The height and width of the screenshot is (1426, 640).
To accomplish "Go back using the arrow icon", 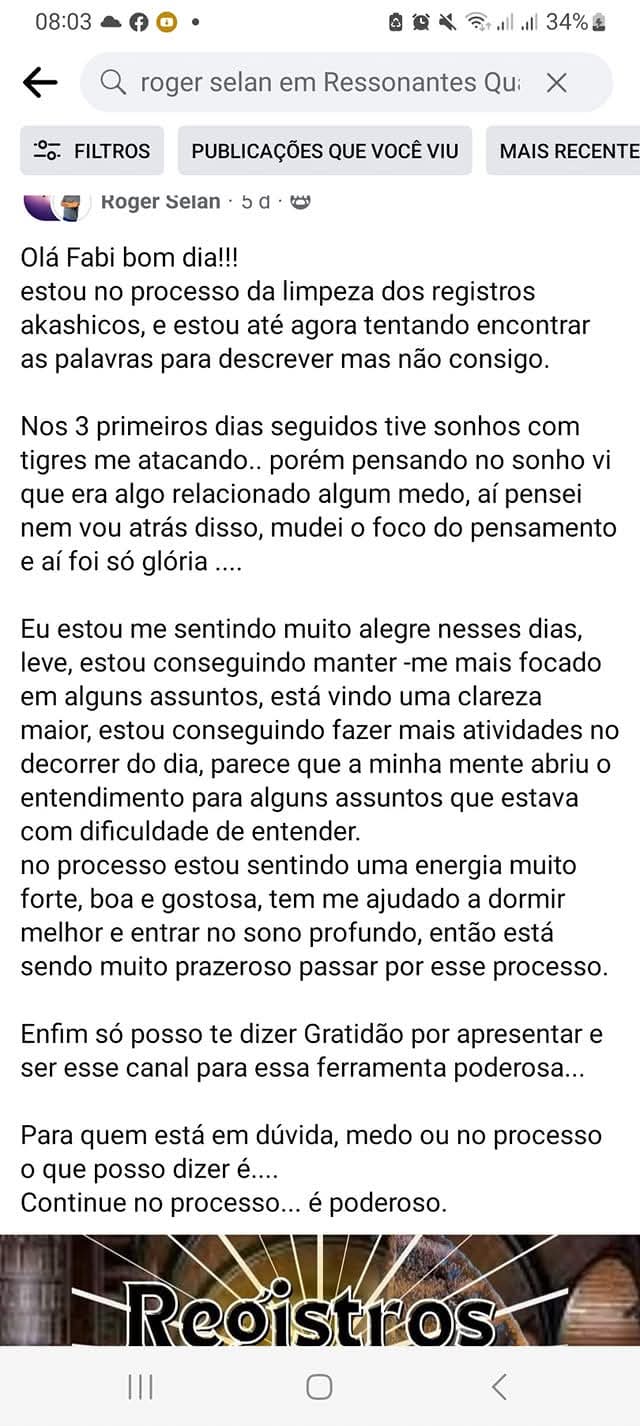I will tap(40, 83).
